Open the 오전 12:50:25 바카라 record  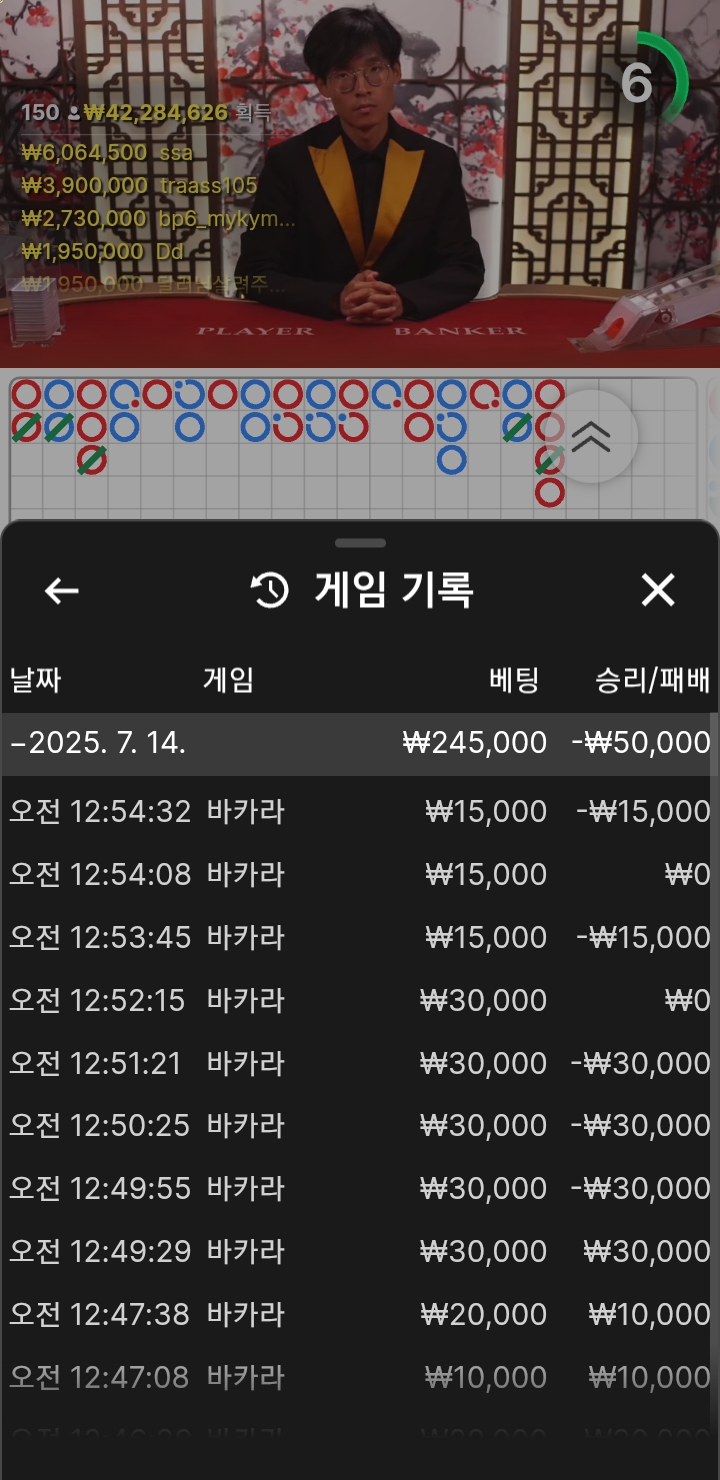tap(358, 1125)
